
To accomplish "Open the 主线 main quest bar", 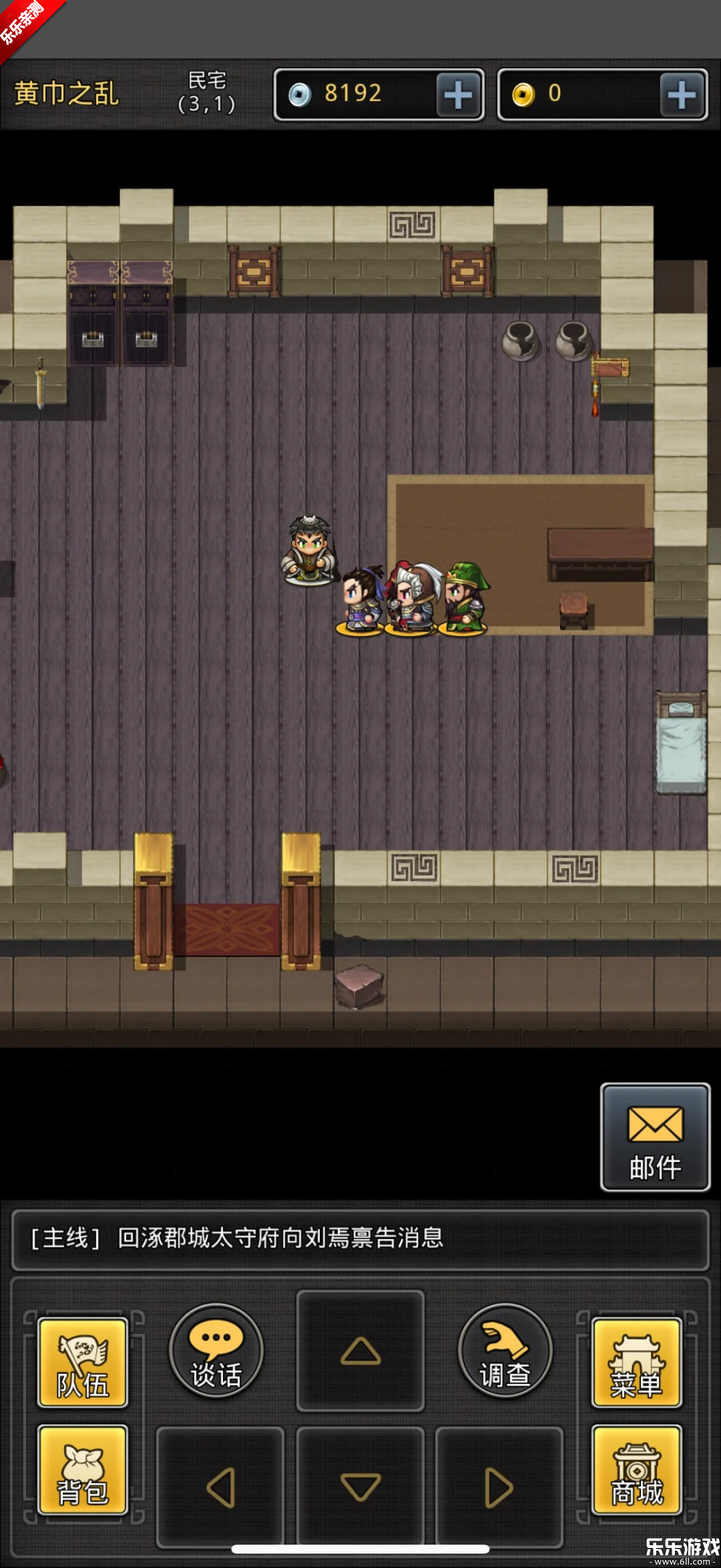I will [360, 1239].
